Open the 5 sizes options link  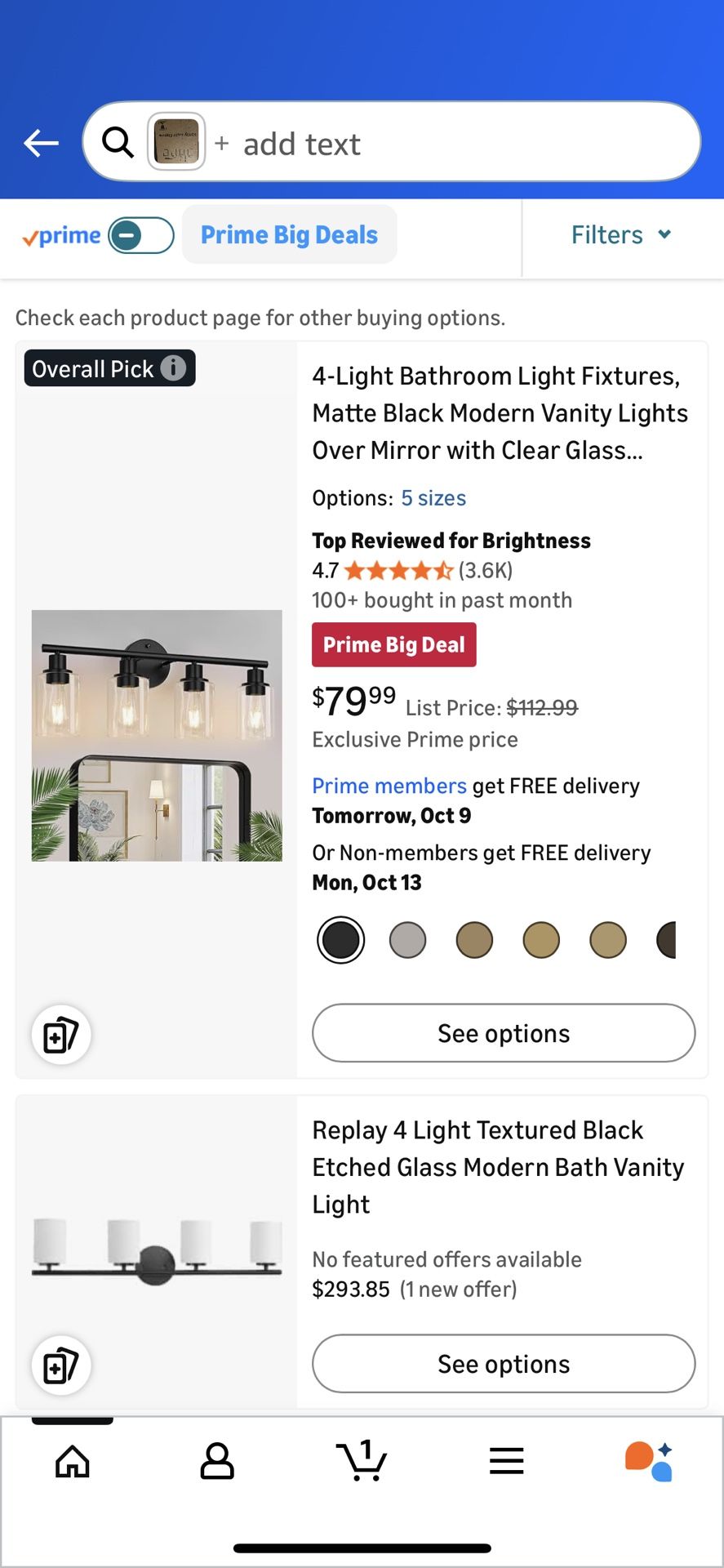click(433, 497)
